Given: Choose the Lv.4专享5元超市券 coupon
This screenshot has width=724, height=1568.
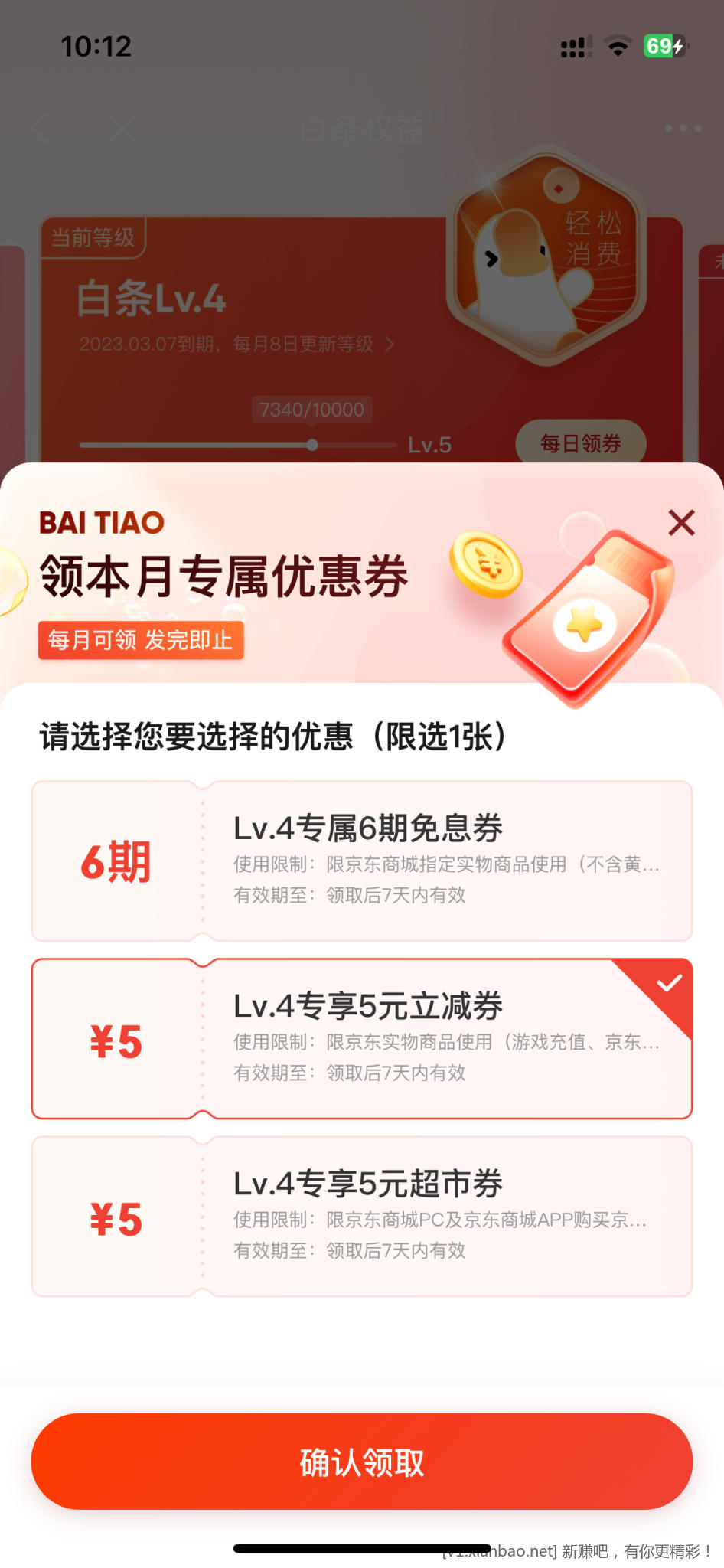Looking at the screenshot, I should click(x=361, y=1216).
